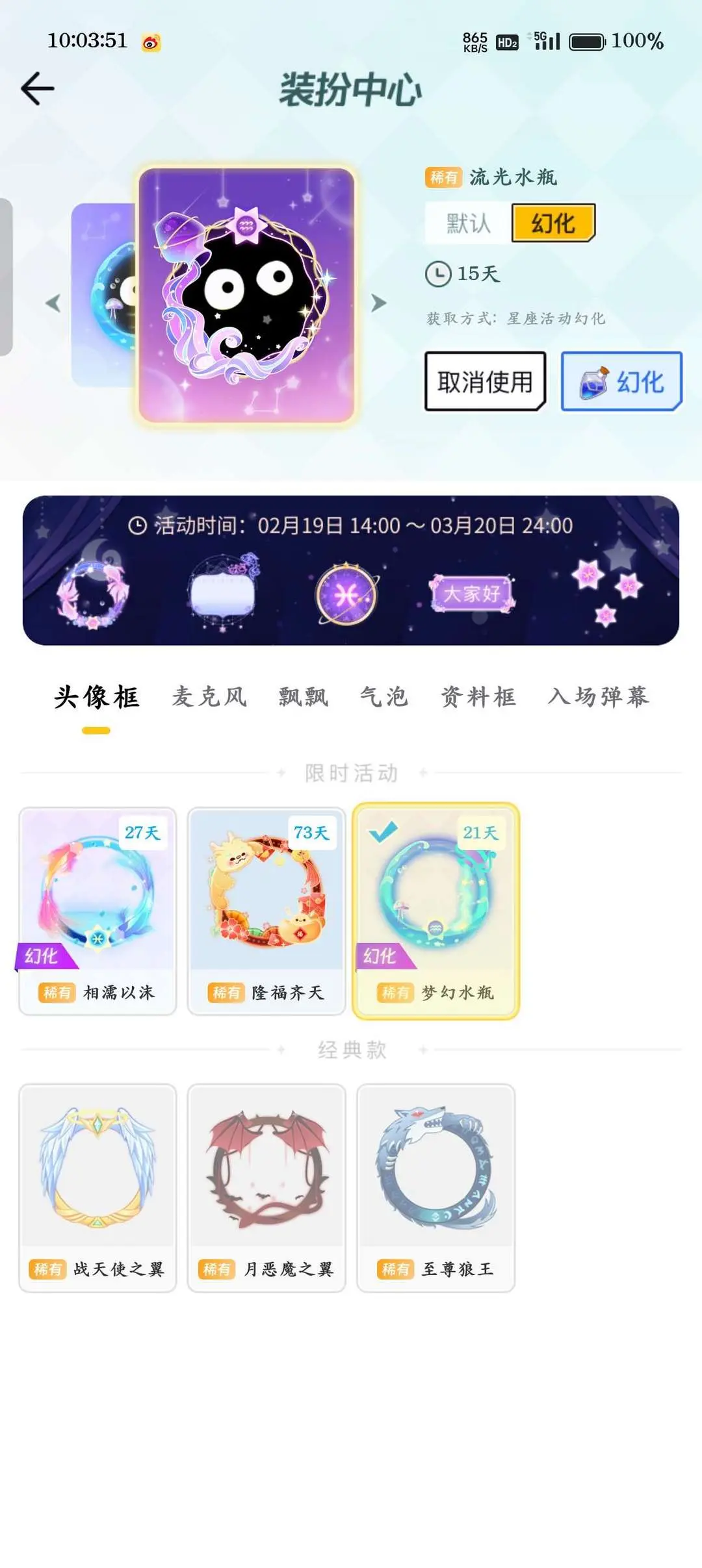This screenshot has width=702, height=1568.
Task: Go back using the top arrow
Action: (38, 88)
